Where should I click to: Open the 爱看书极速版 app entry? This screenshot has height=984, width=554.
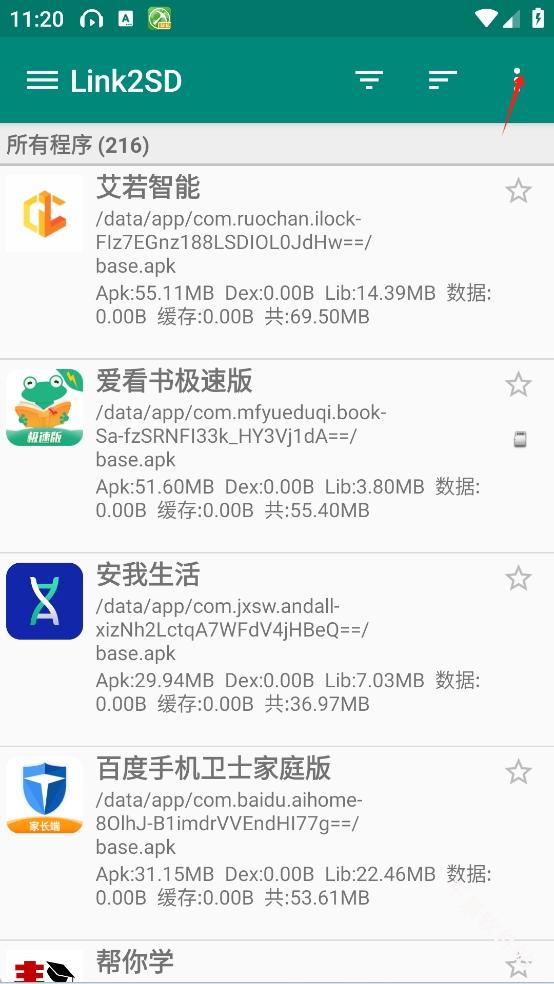click(277, 456)
